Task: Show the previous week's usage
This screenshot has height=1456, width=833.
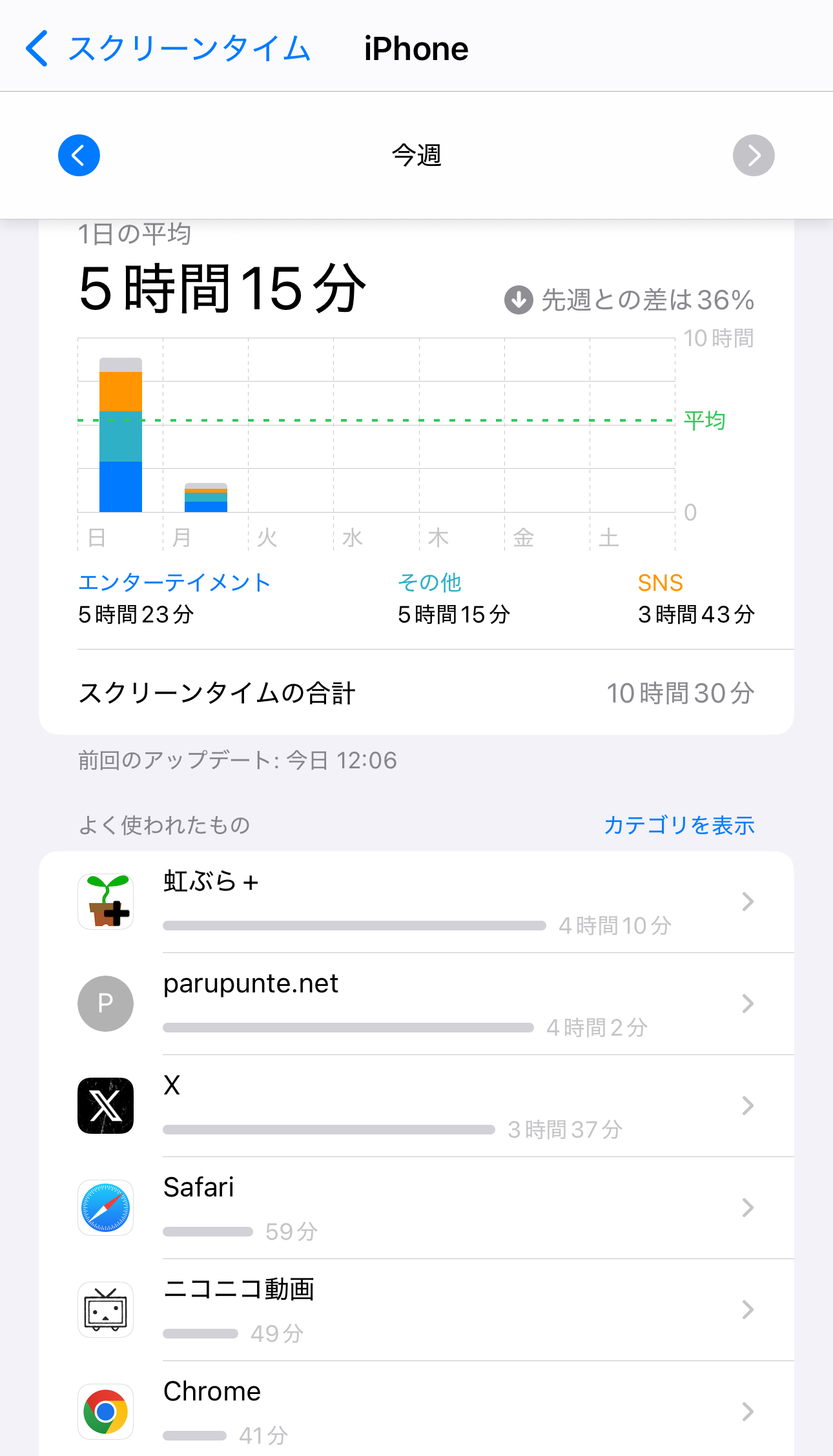Action: tap(79, 156)
